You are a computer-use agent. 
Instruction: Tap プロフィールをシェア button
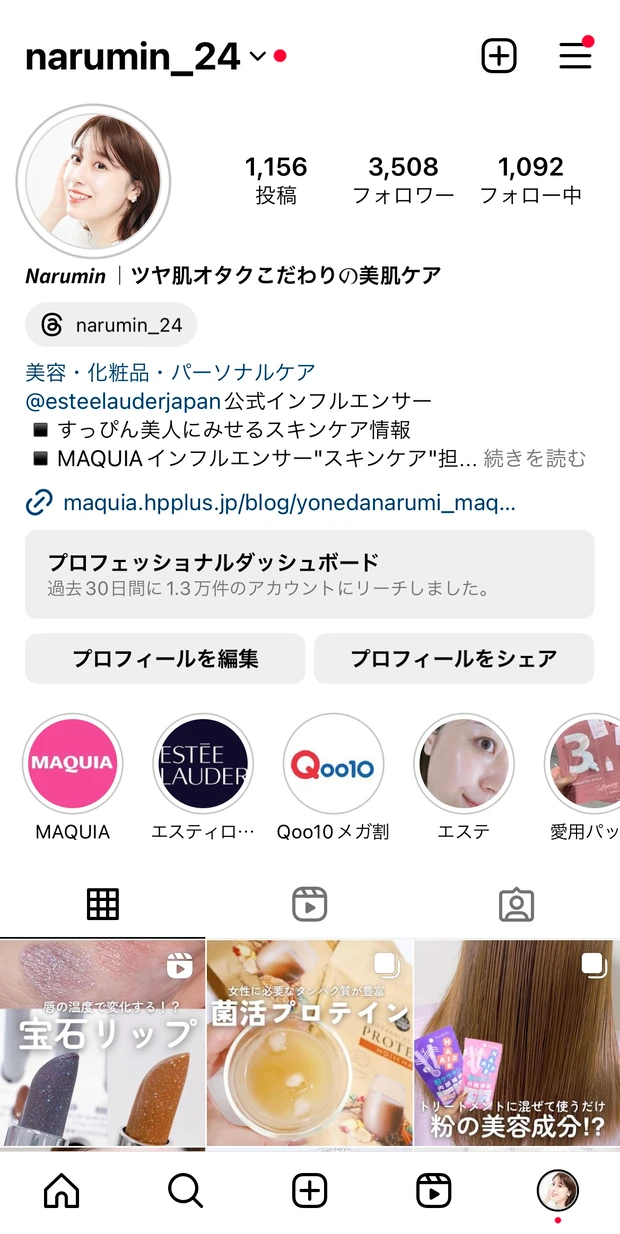453,658
